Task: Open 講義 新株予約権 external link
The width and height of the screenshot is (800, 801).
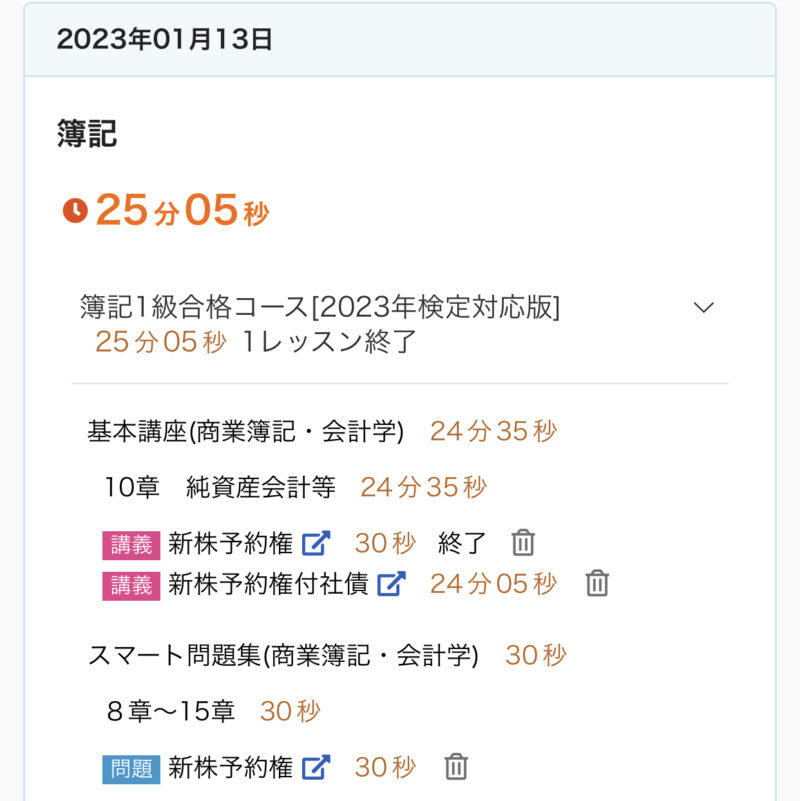Action: click(316, 543)
